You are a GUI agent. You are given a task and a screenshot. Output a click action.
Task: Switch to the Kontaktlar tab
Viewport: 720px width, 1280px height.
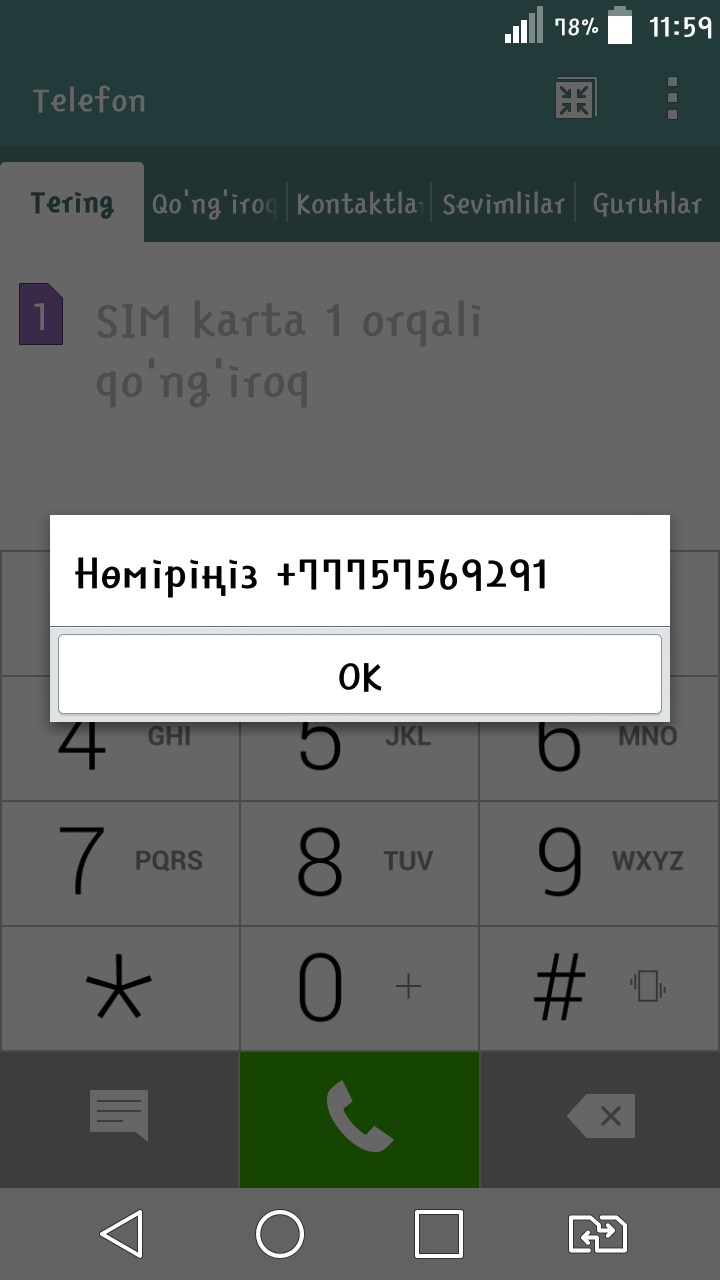(x=358, y=204)
